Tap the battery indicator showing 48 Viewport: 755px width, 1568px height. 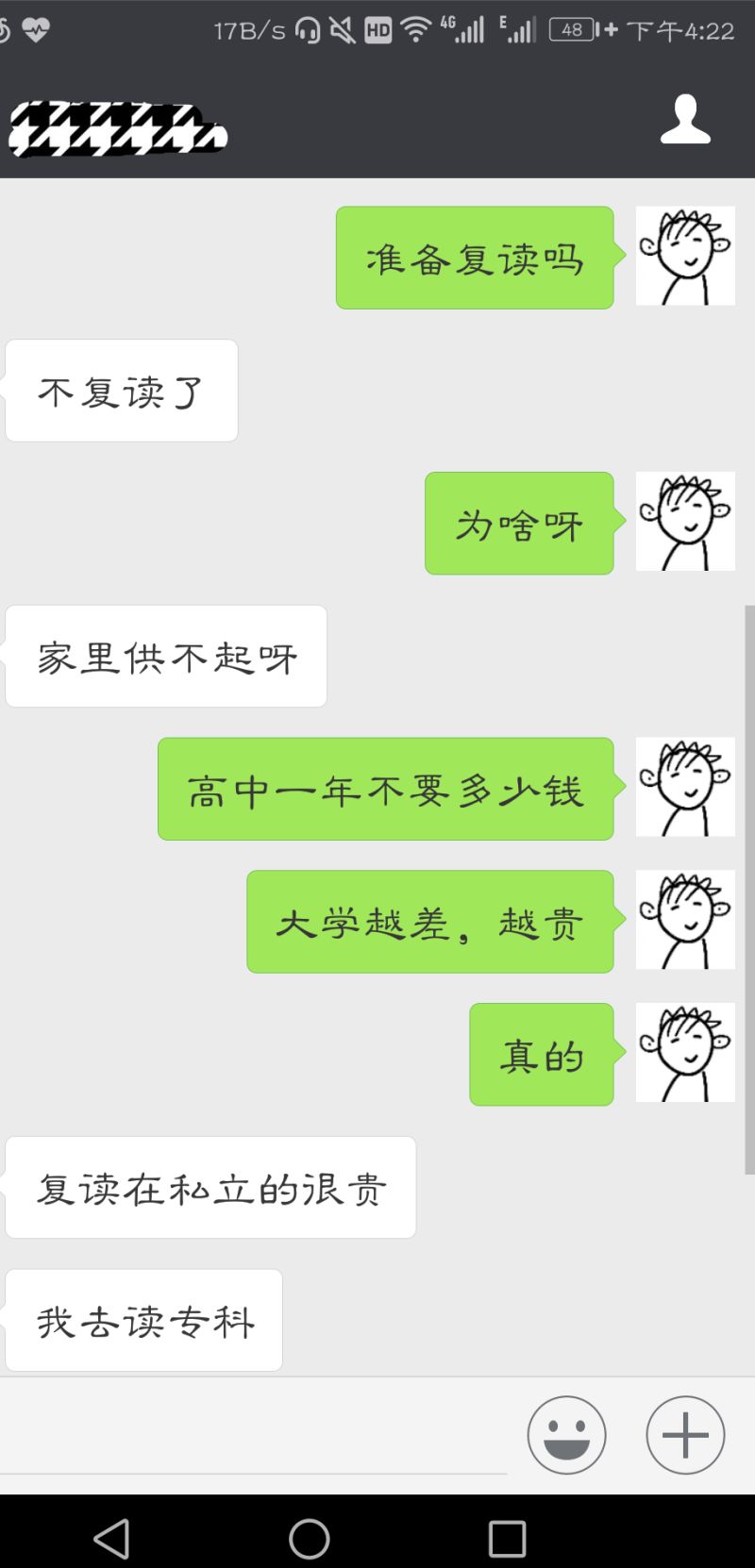coord(570,29)
